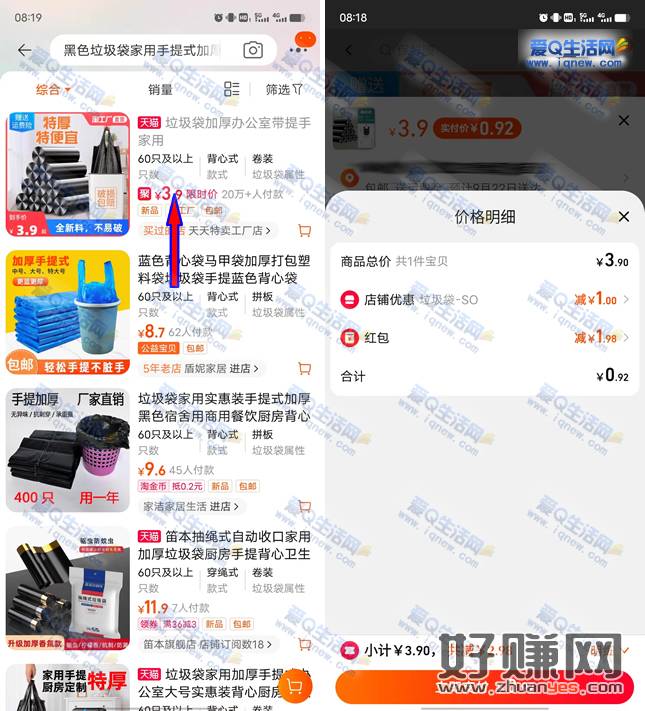Open the 蓝色背心袋马甲袋 ¥8.7 product
Viewport: 645px width, 711px height.
click(225, 269)
